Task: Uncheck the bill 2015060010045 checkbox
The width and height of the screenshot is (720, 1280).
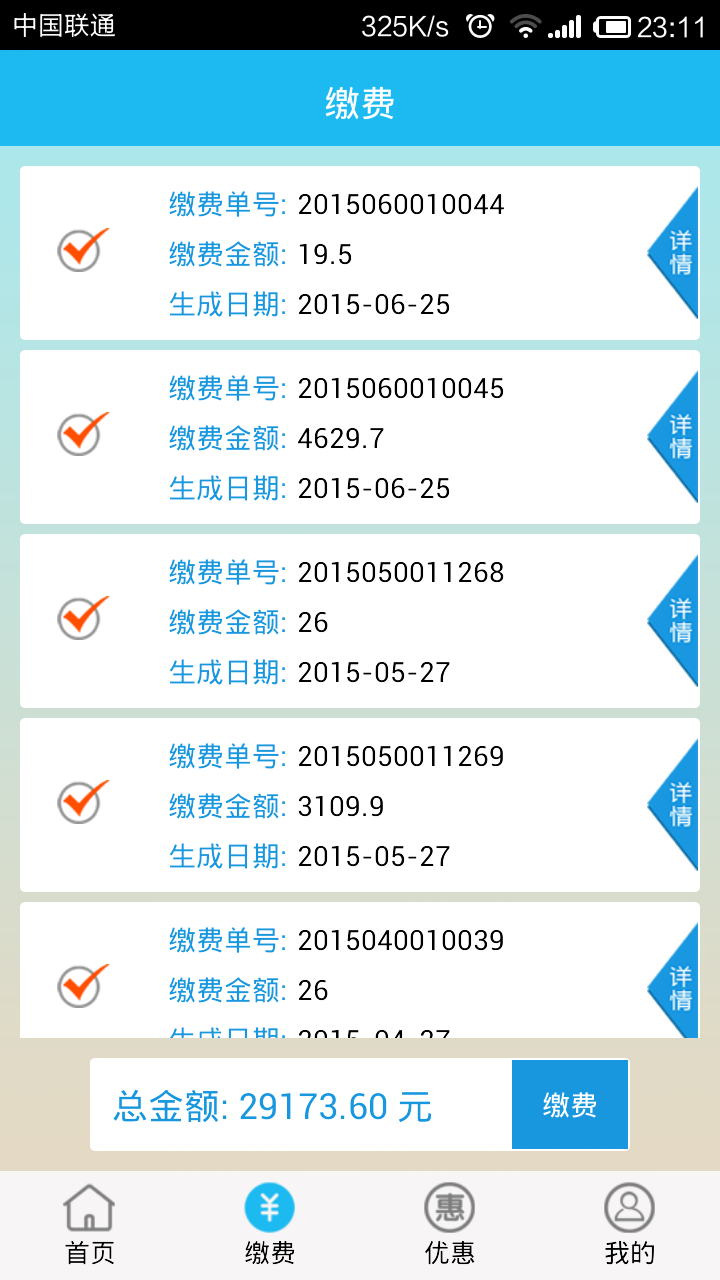Action: [x=82, y=434]
